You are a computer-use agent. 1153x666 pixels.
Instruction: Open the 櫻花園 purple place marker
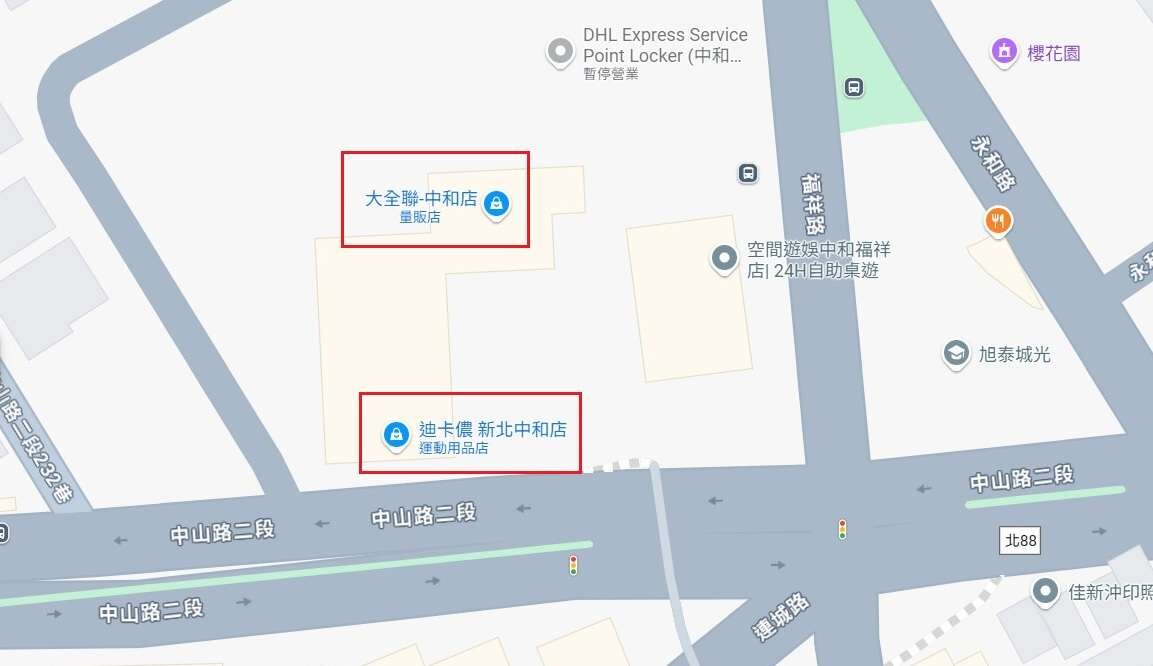tap(1003, 50)
